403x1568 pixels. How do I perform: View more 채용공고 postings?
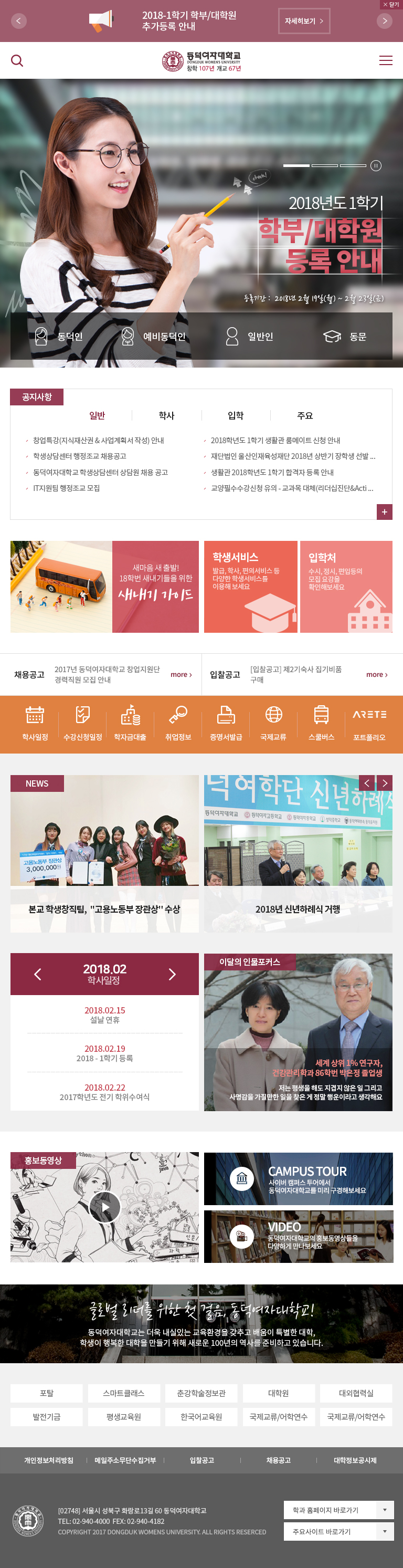tap(181, 674)
